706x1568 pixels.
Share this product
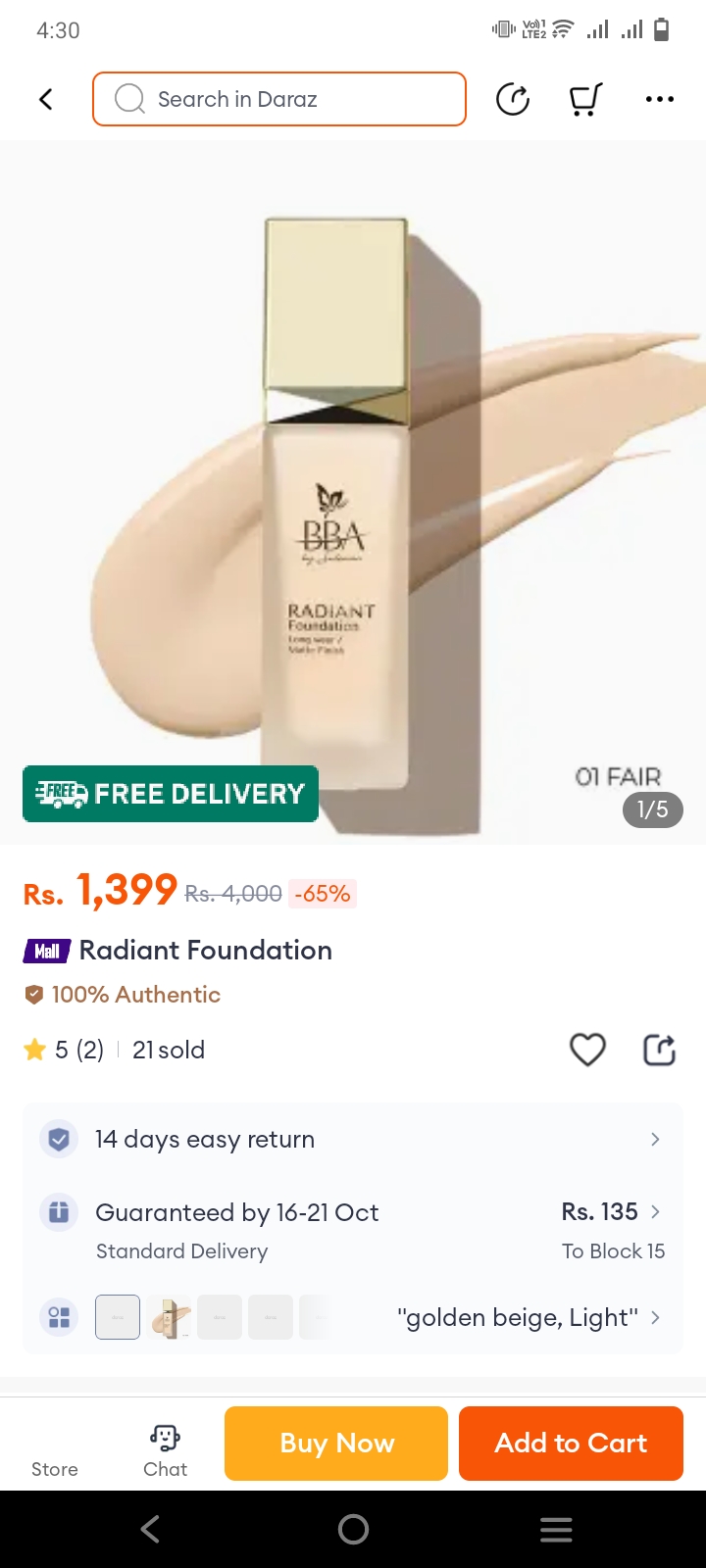point(659,1050)
